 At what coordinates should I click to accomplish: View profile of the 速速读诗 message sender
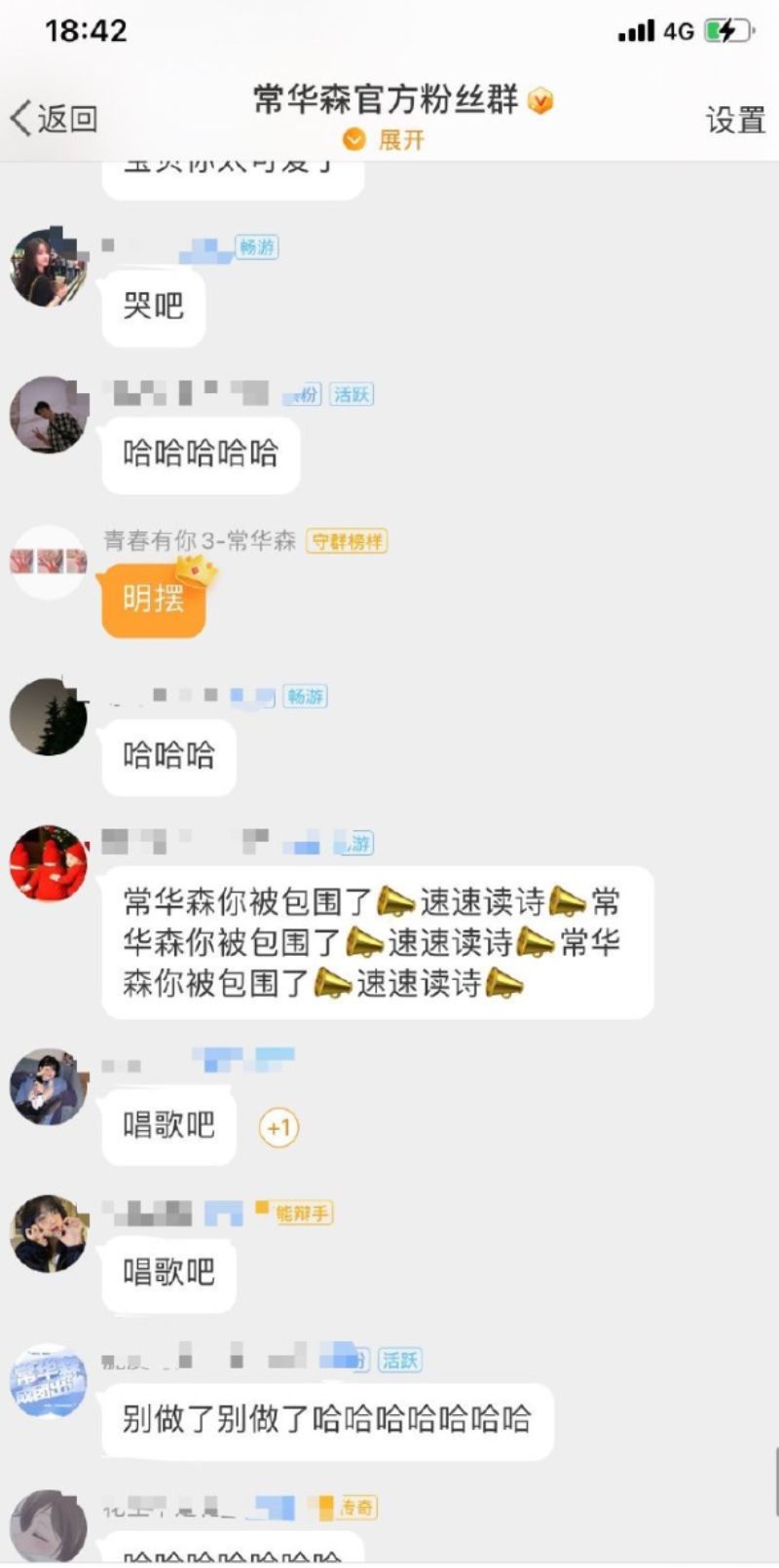pos(48,863)
